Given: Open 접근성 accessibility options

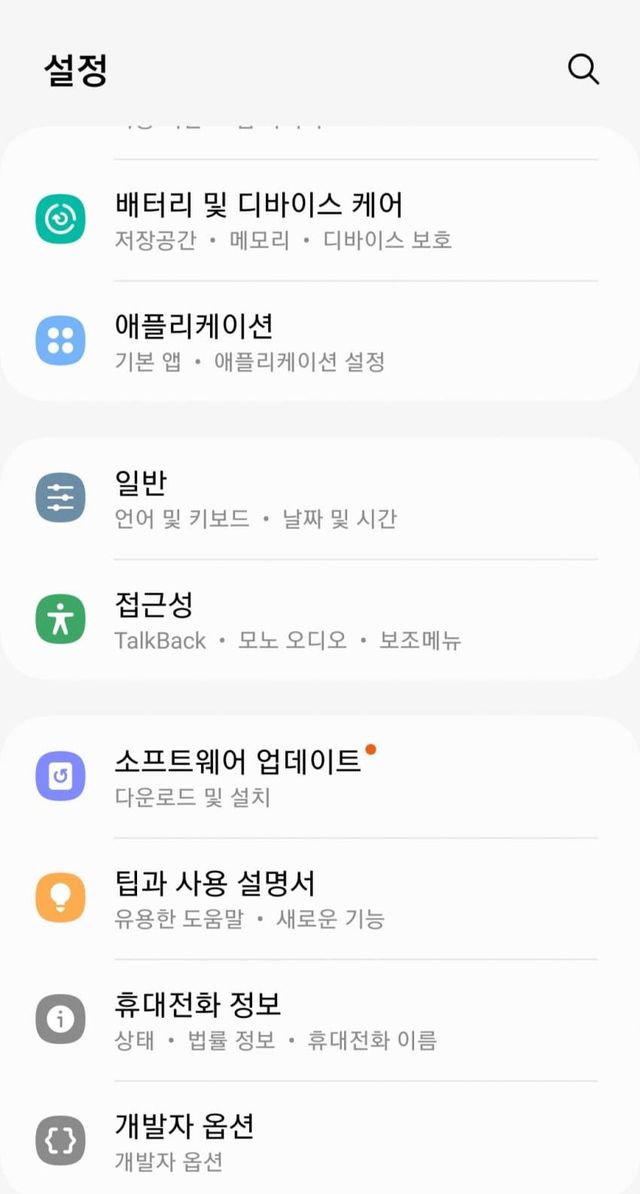Looking at the screenshot, I should click(320, 620).
